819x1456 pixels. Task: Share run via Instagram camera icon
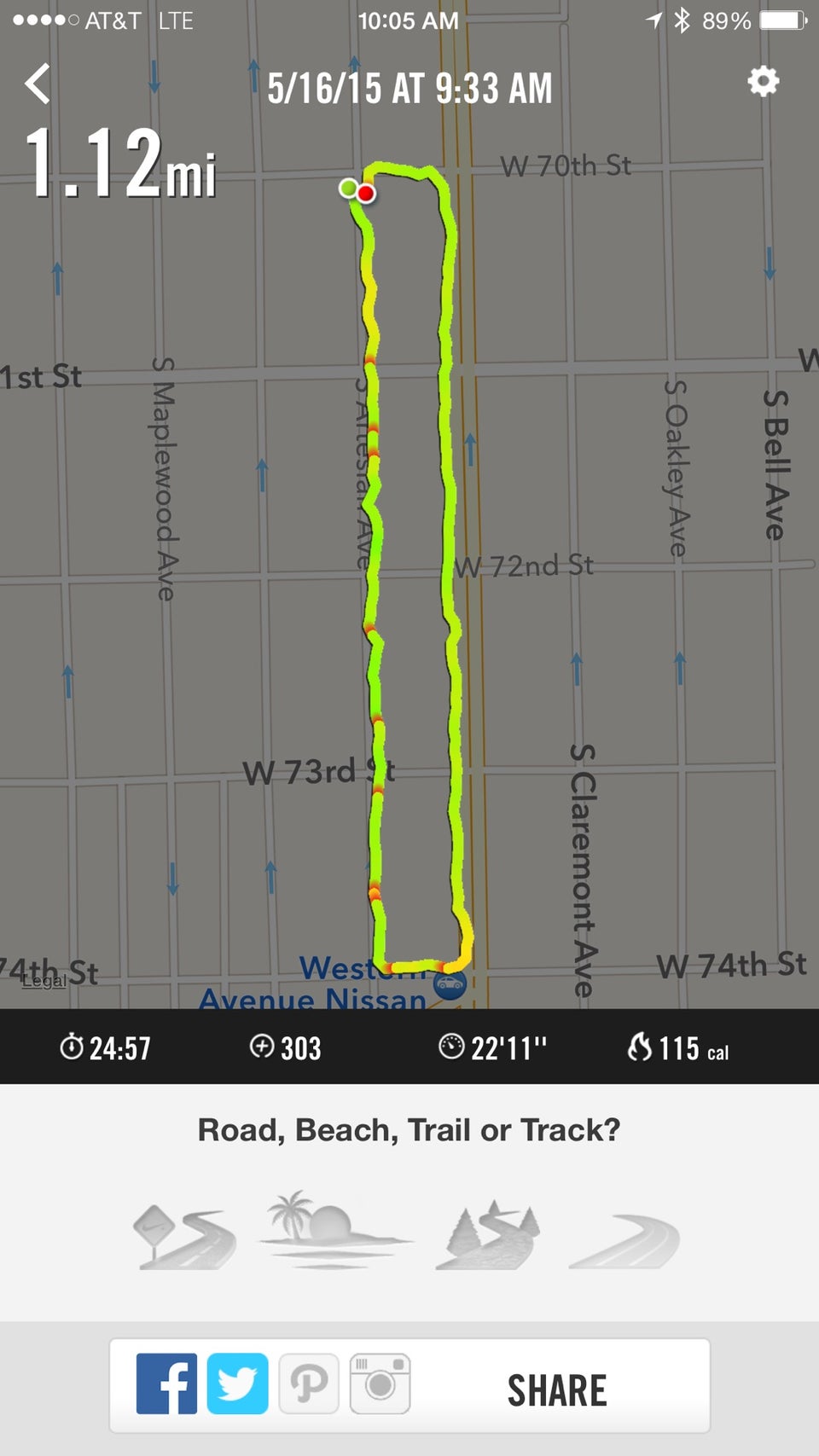point(380,1383)
